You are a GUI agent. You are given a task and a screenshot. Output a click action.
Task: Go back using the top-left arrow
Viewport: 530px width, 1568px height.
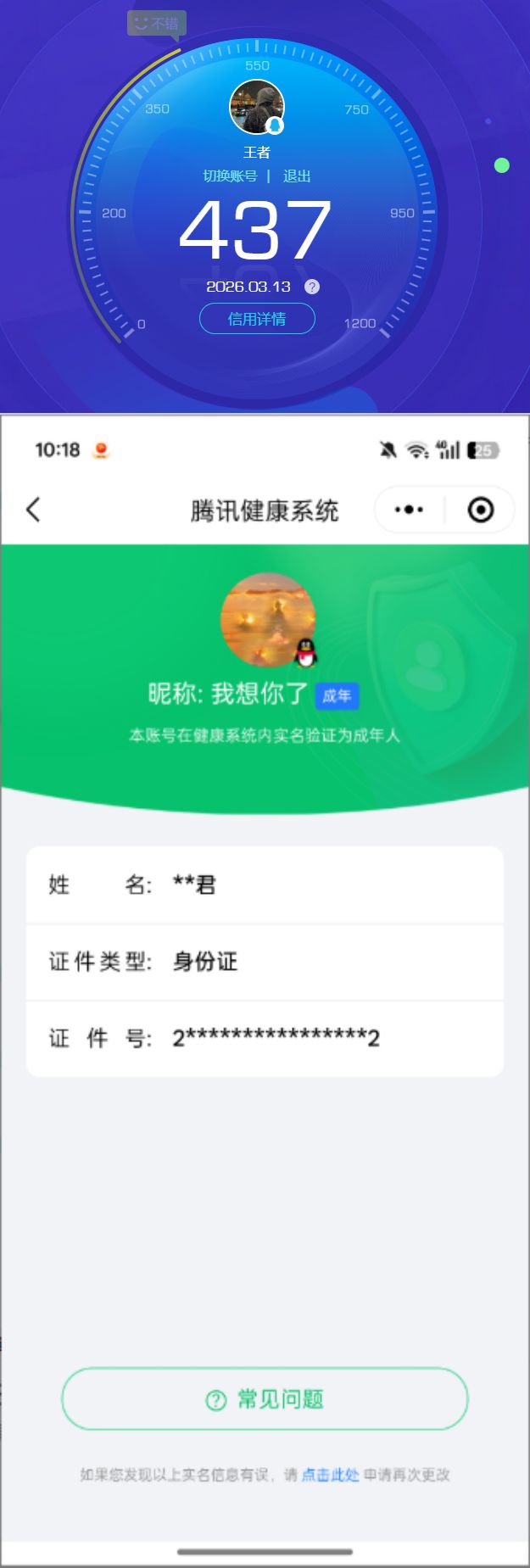[x=33, y=510]
